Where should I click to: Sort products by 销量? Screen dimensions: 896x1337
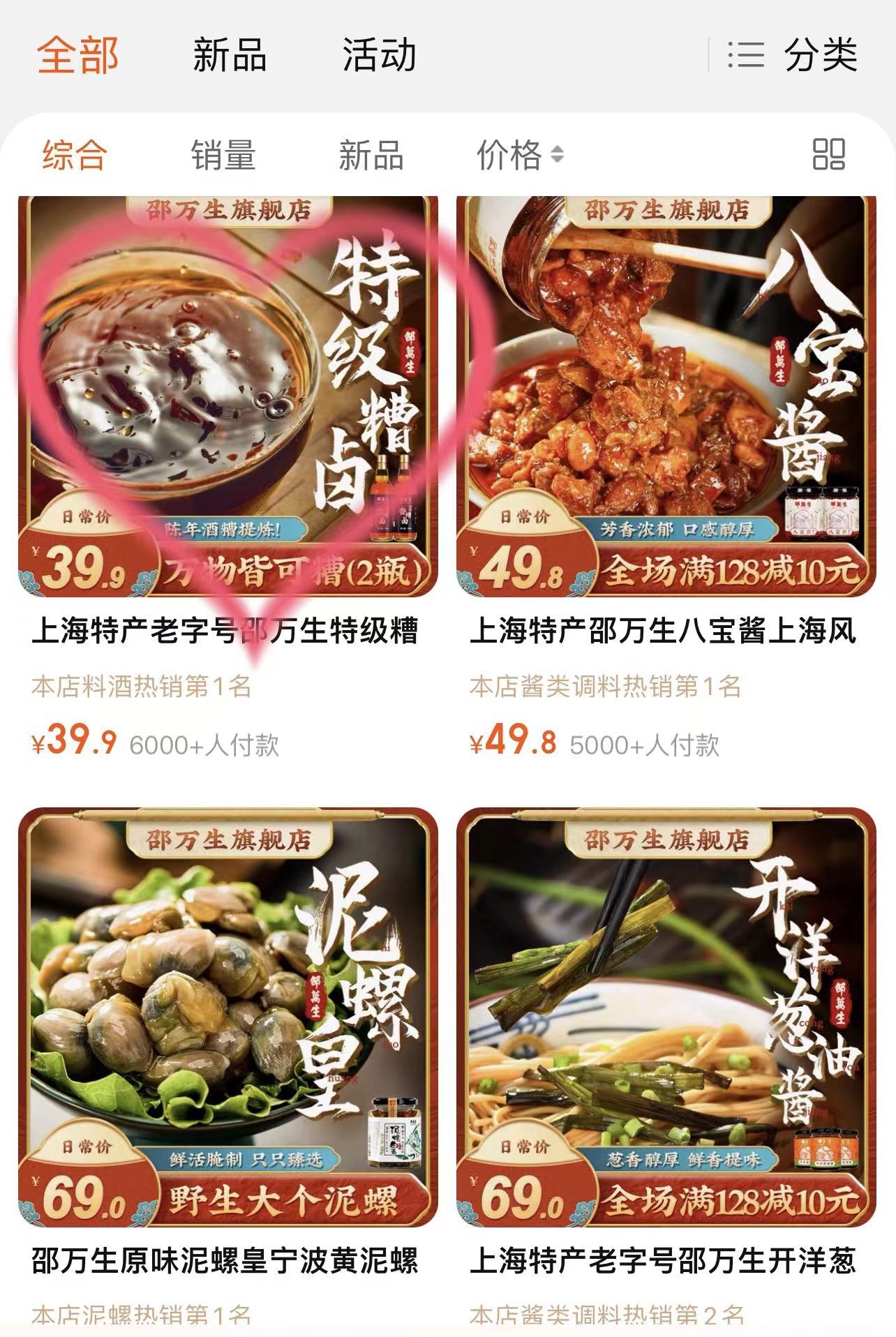[223, 155]
